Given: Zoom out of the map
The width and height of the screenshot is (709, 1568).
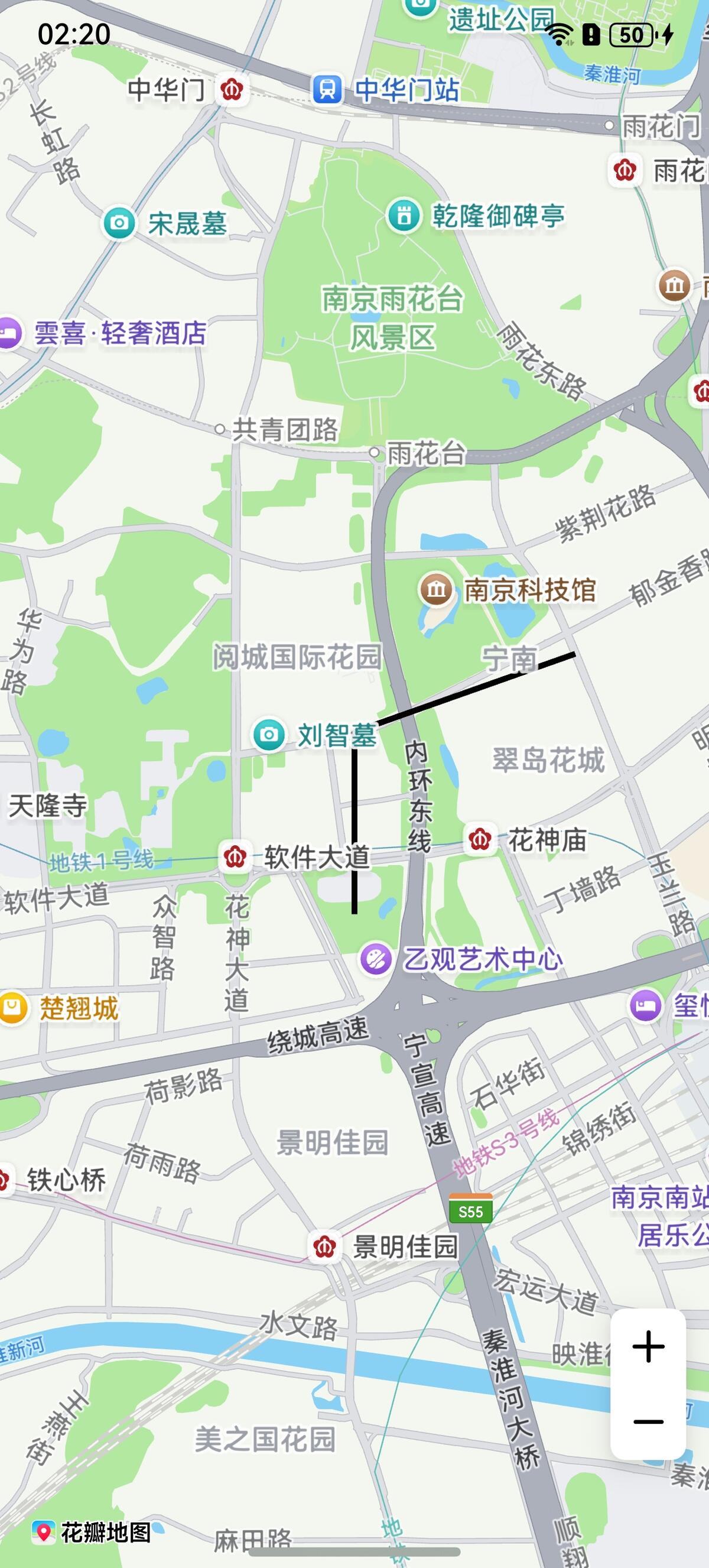Looking at the screenshot, I should point(648,1423).
